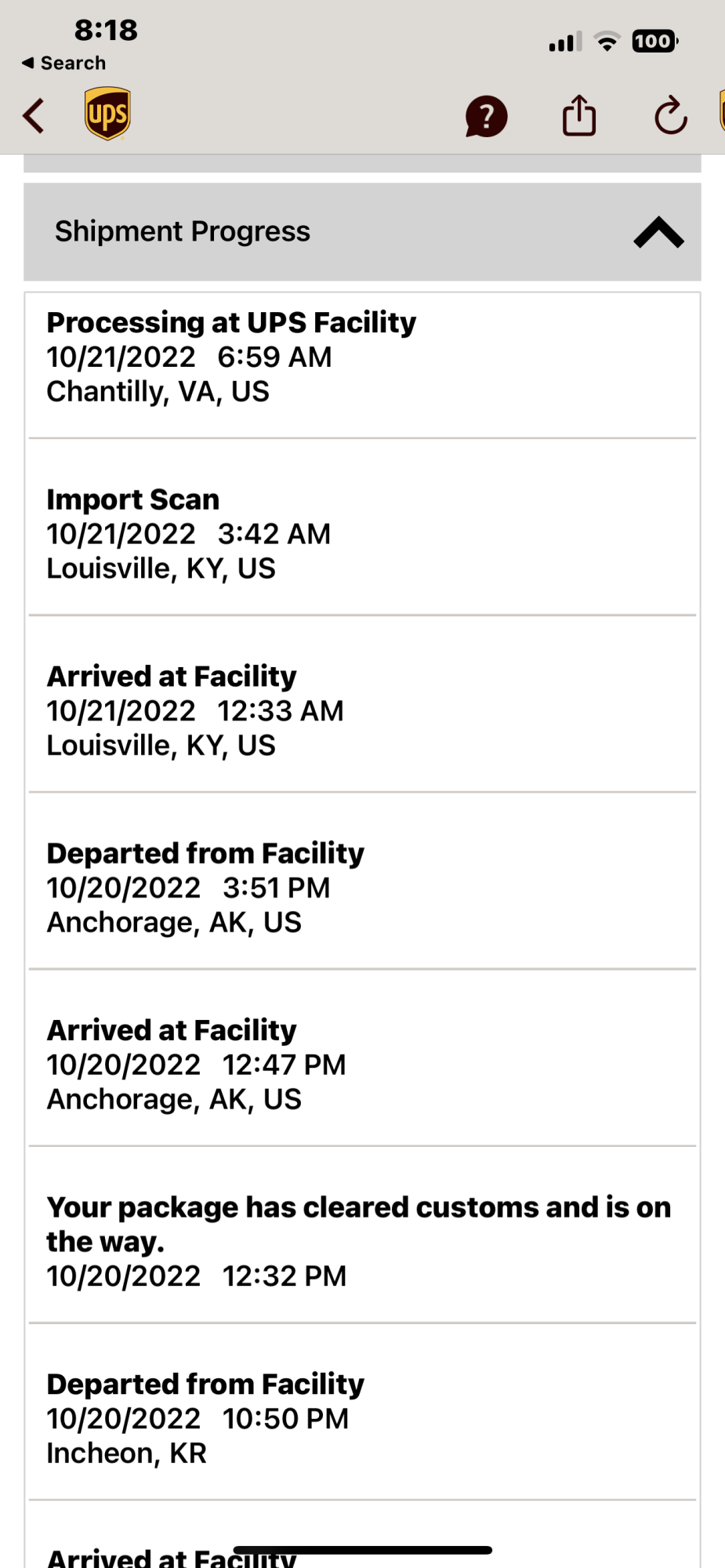Collapse the Shipment Progress section

click(x=658, y=232)
